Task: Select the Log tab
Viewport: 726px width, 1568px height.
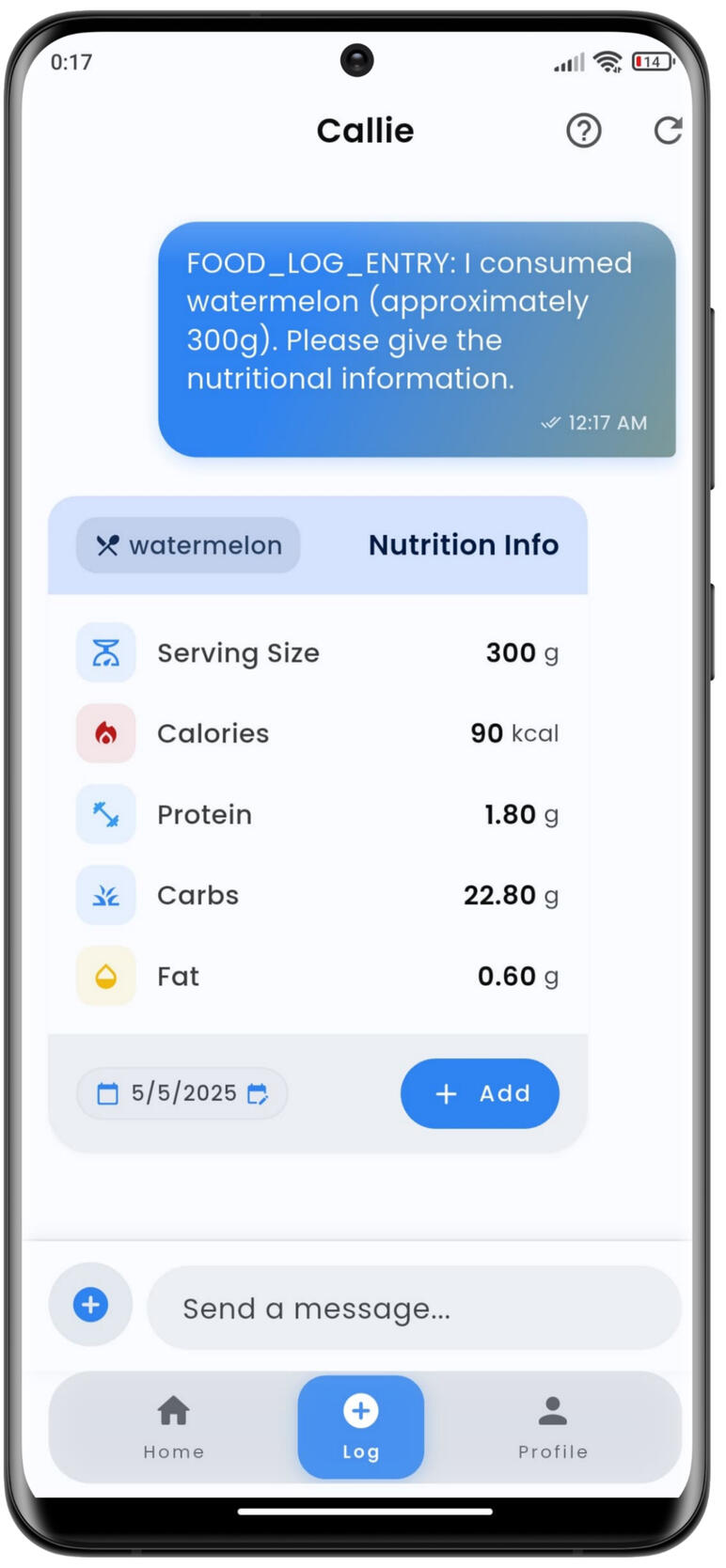Action: 361,1427
